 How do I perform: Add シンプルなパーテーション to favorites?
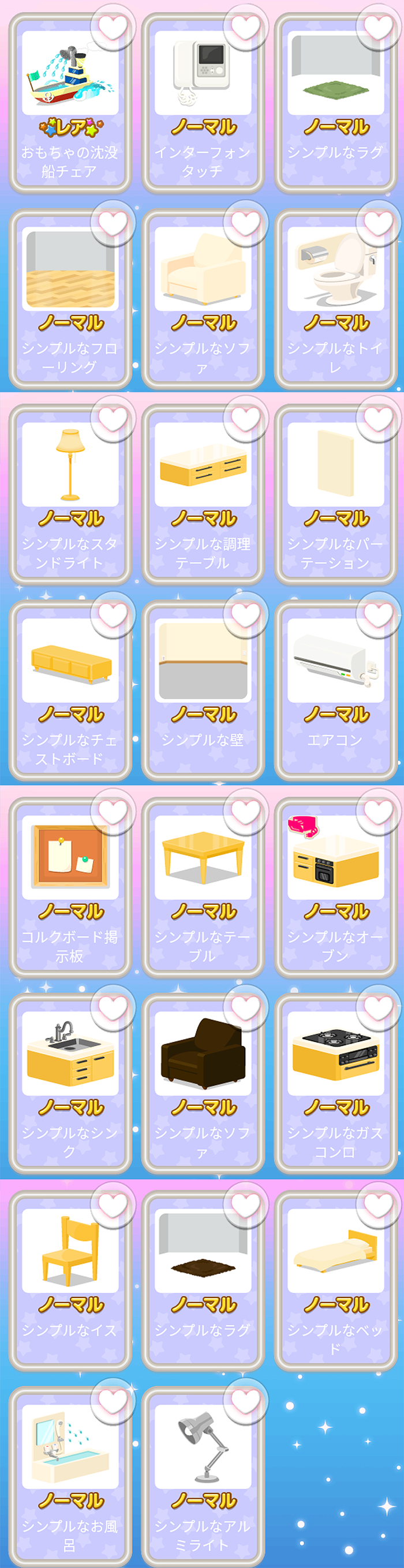[x=379, y=419]
